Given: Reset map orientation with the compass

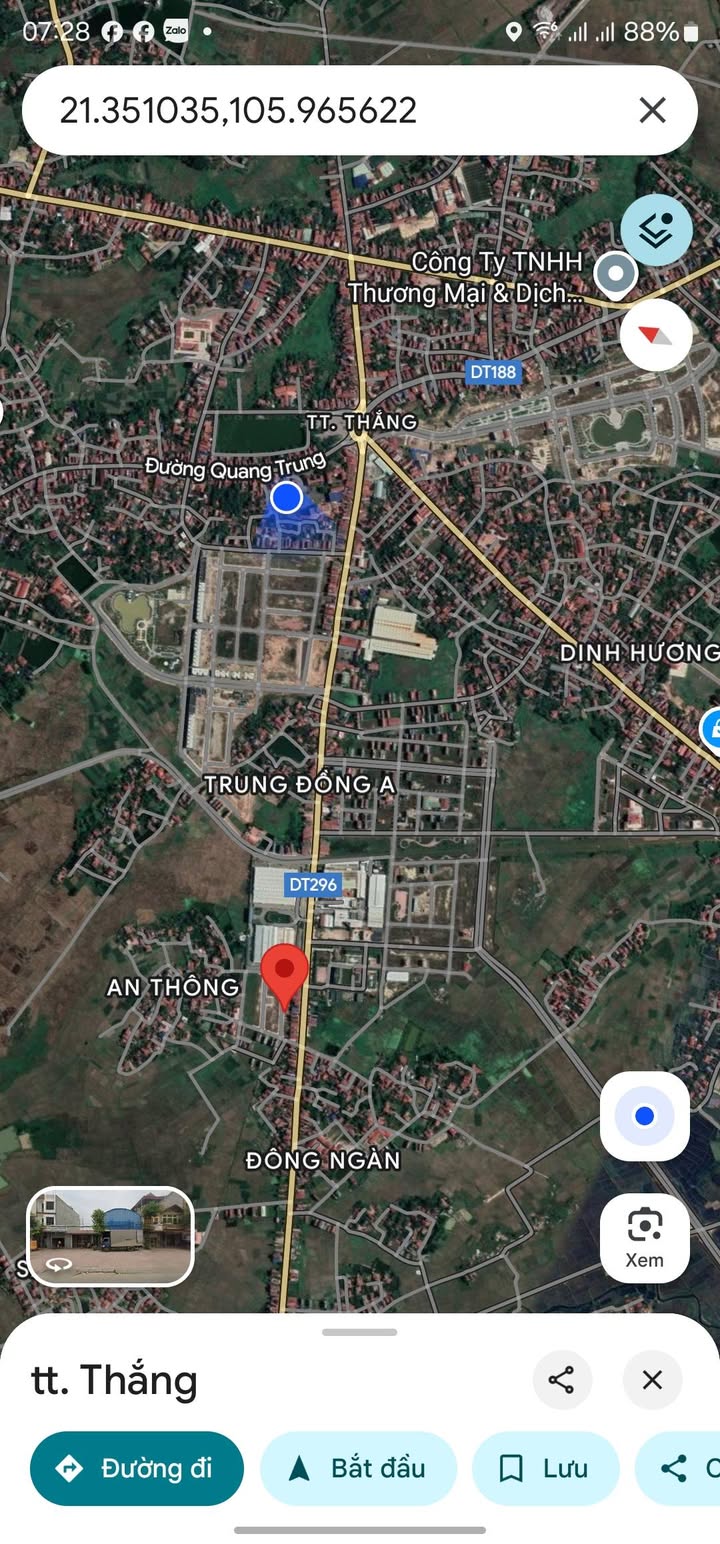Looking at the screenshot, I should point(656,335).
